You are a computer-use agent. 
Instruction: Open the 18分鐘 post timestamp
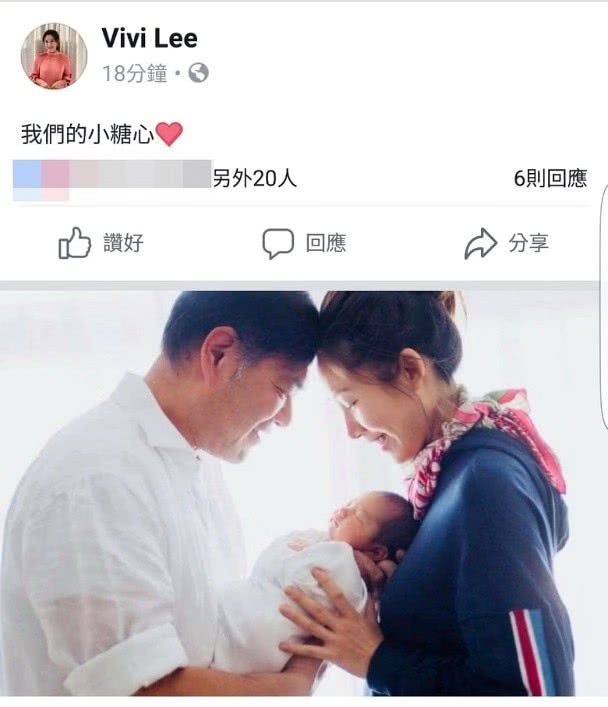coord(133,73)
